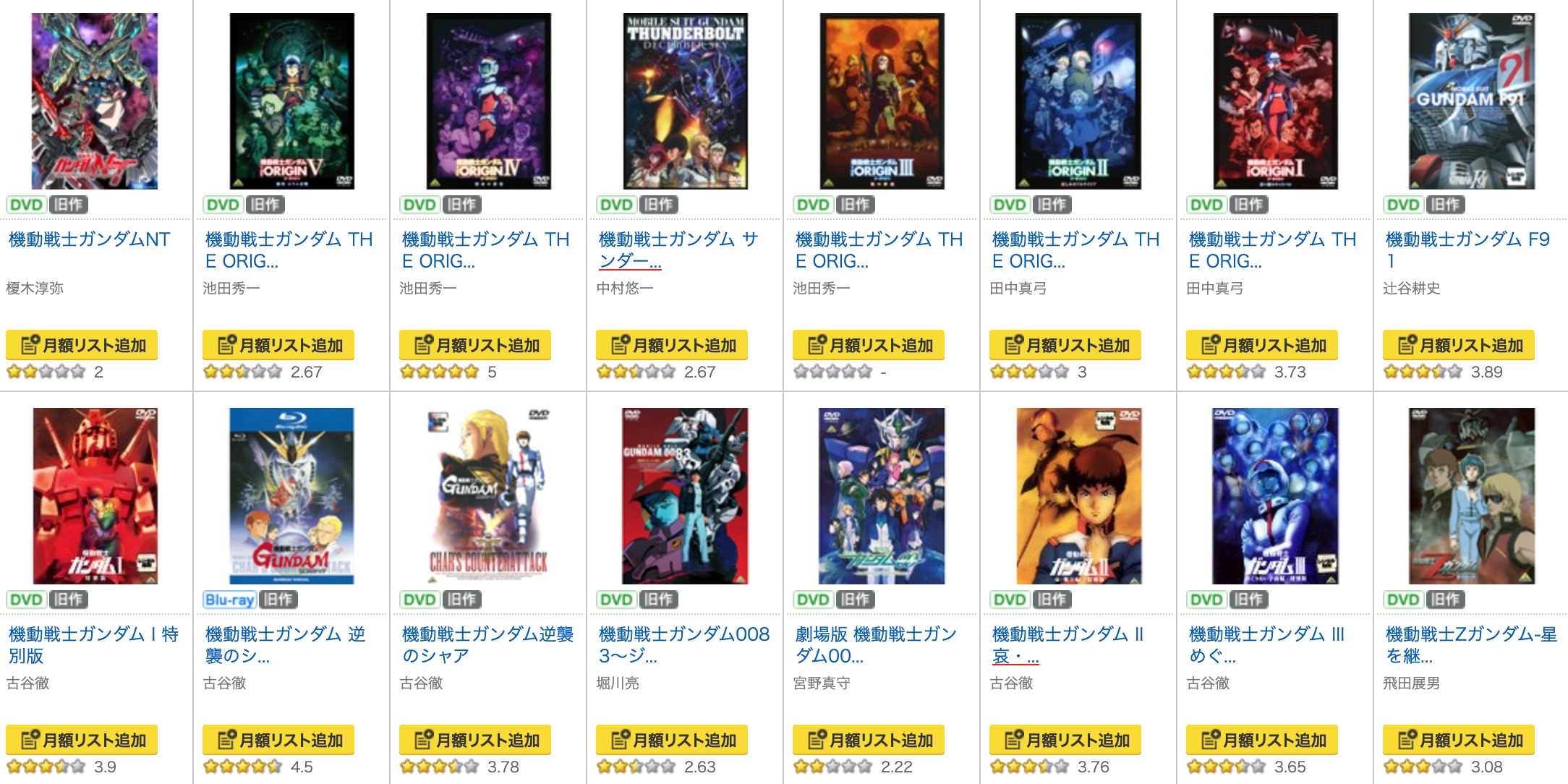Open the 機動戦士ガンダム F91 title link
Screen dimensions: 1568x784
tap(1467, 250)
